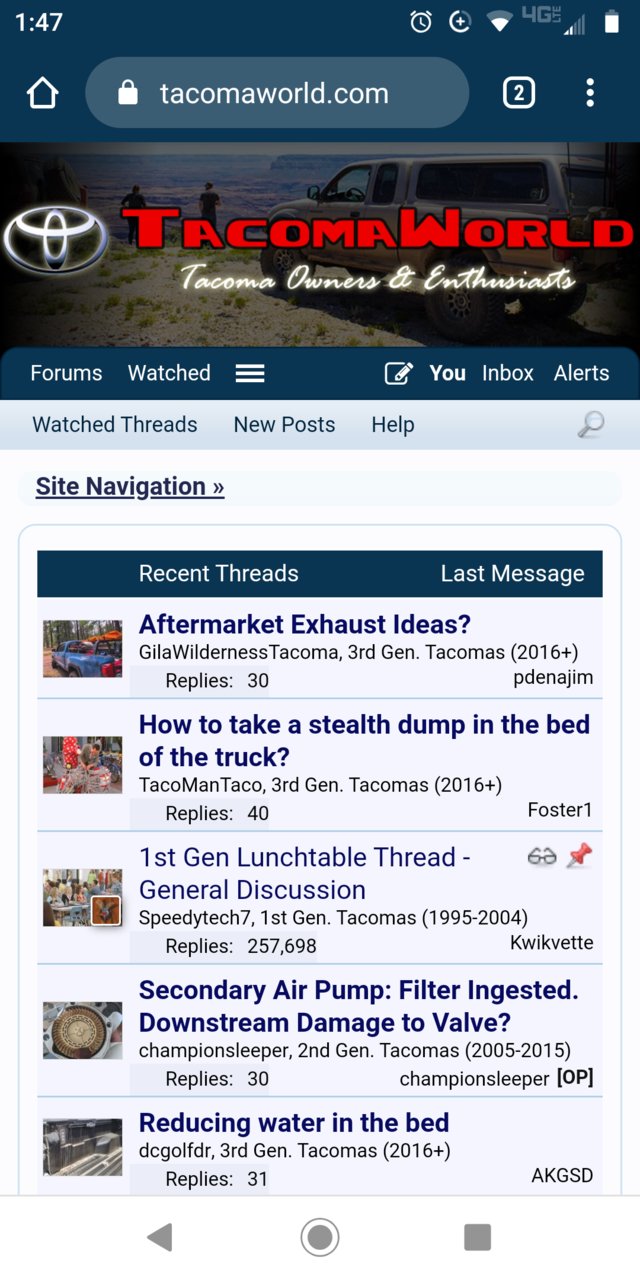The image size is (640, 1280).
Task: Open the Inbox
Action: [x=508, y=373]
